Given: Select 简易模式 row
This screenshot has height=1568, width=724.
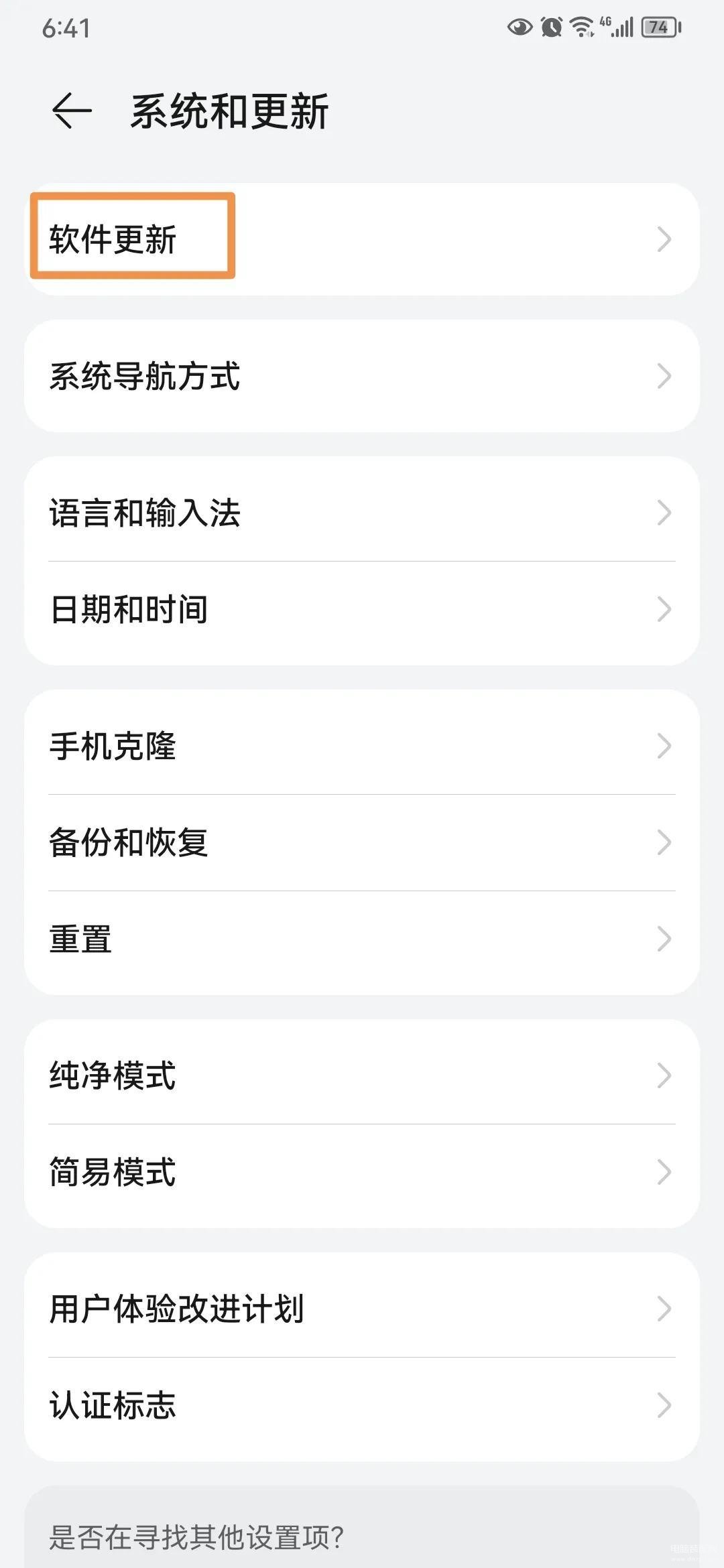Looking at the screenshot, I should (362, 1172).
